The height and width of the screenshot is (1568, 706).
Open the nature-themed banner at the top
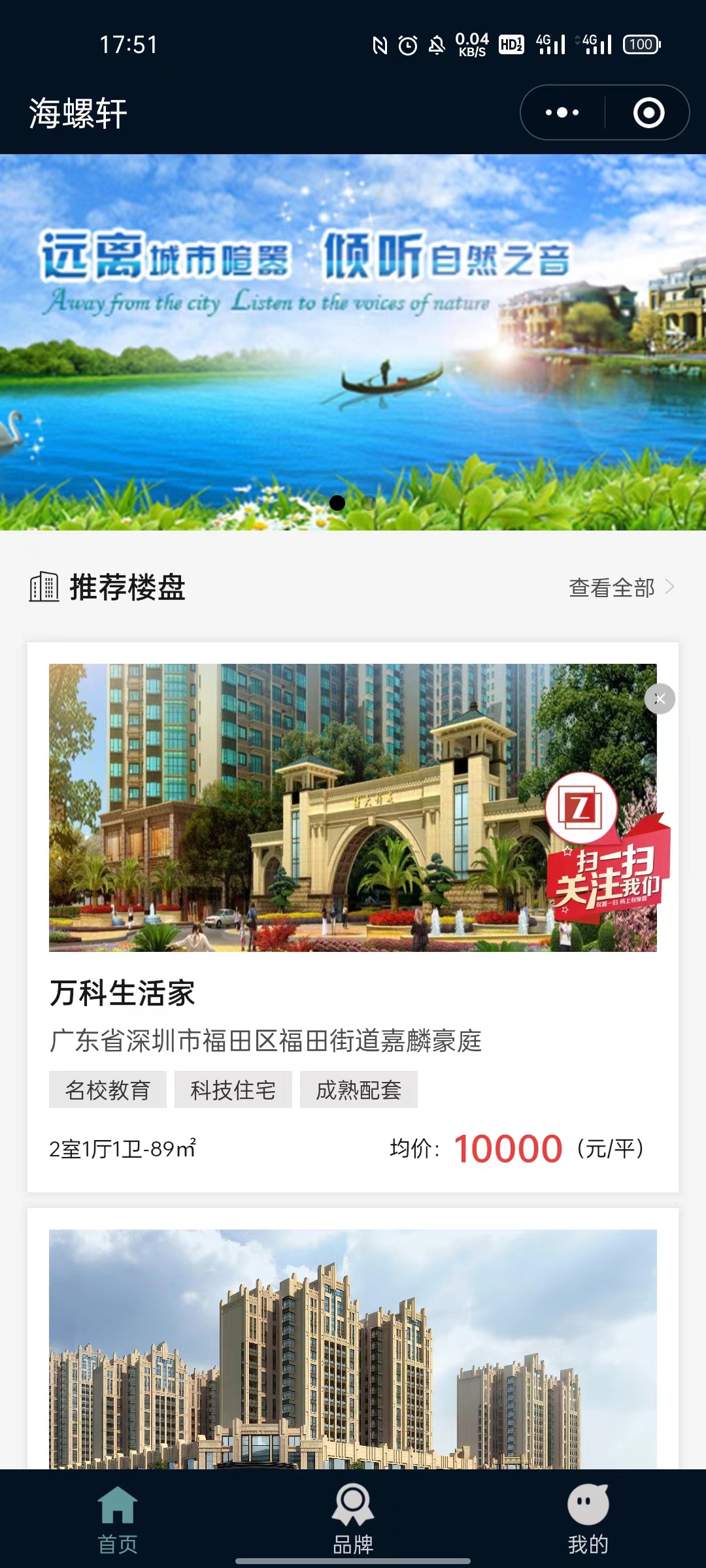(x=353, y=342)
